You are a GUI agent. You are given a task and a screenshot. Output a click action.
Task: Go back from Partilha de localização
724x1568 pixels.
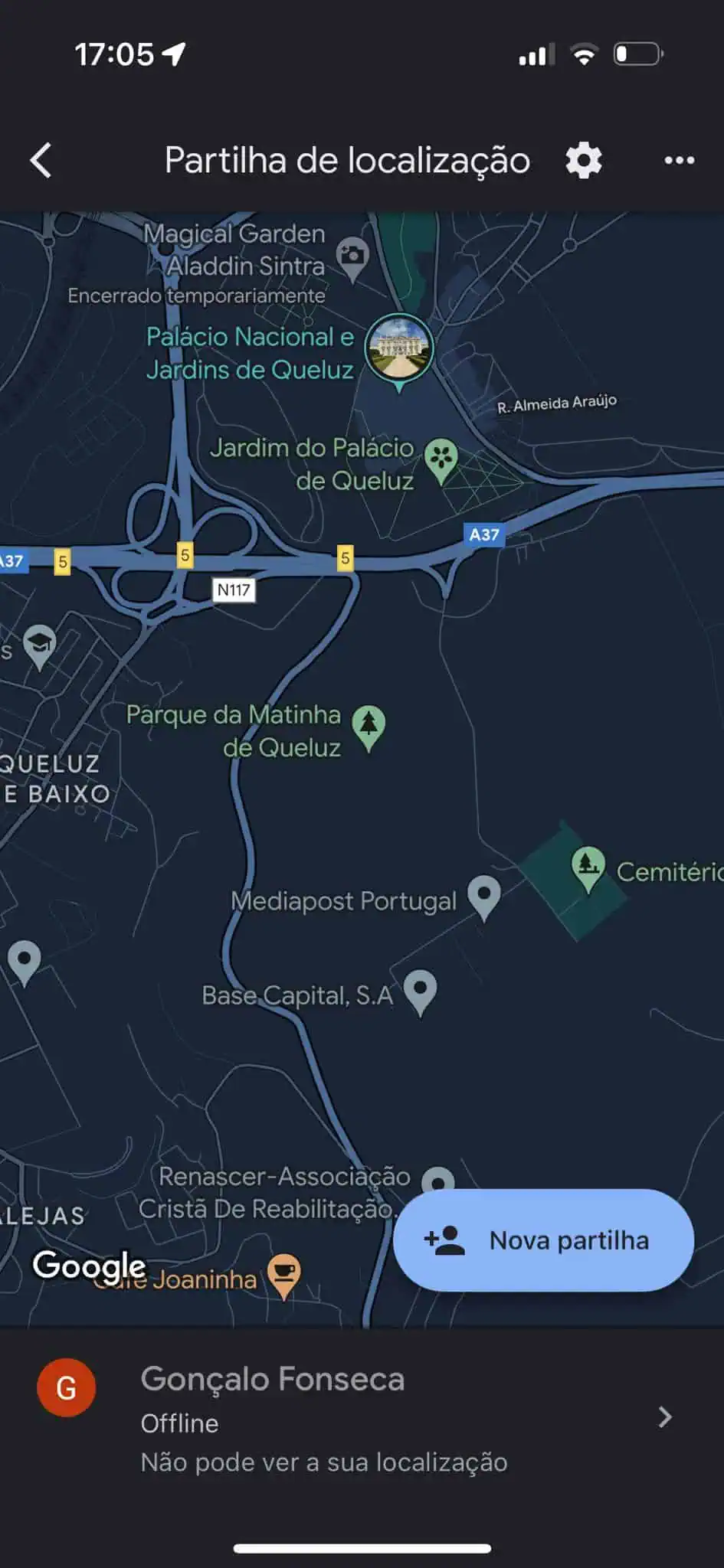(x=41, y=161)
